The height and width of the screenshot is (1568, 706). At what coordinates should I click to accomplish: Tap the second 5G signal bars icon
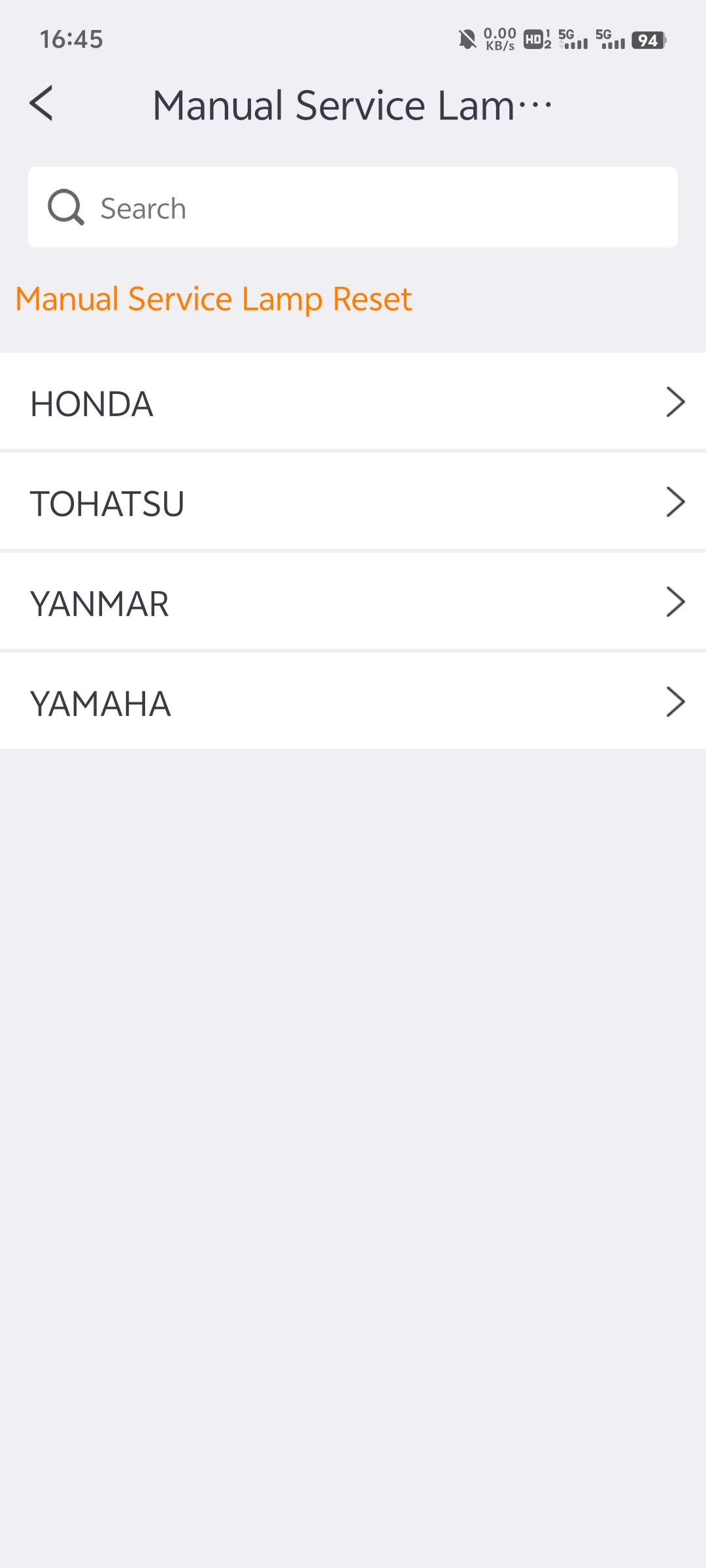612,41
